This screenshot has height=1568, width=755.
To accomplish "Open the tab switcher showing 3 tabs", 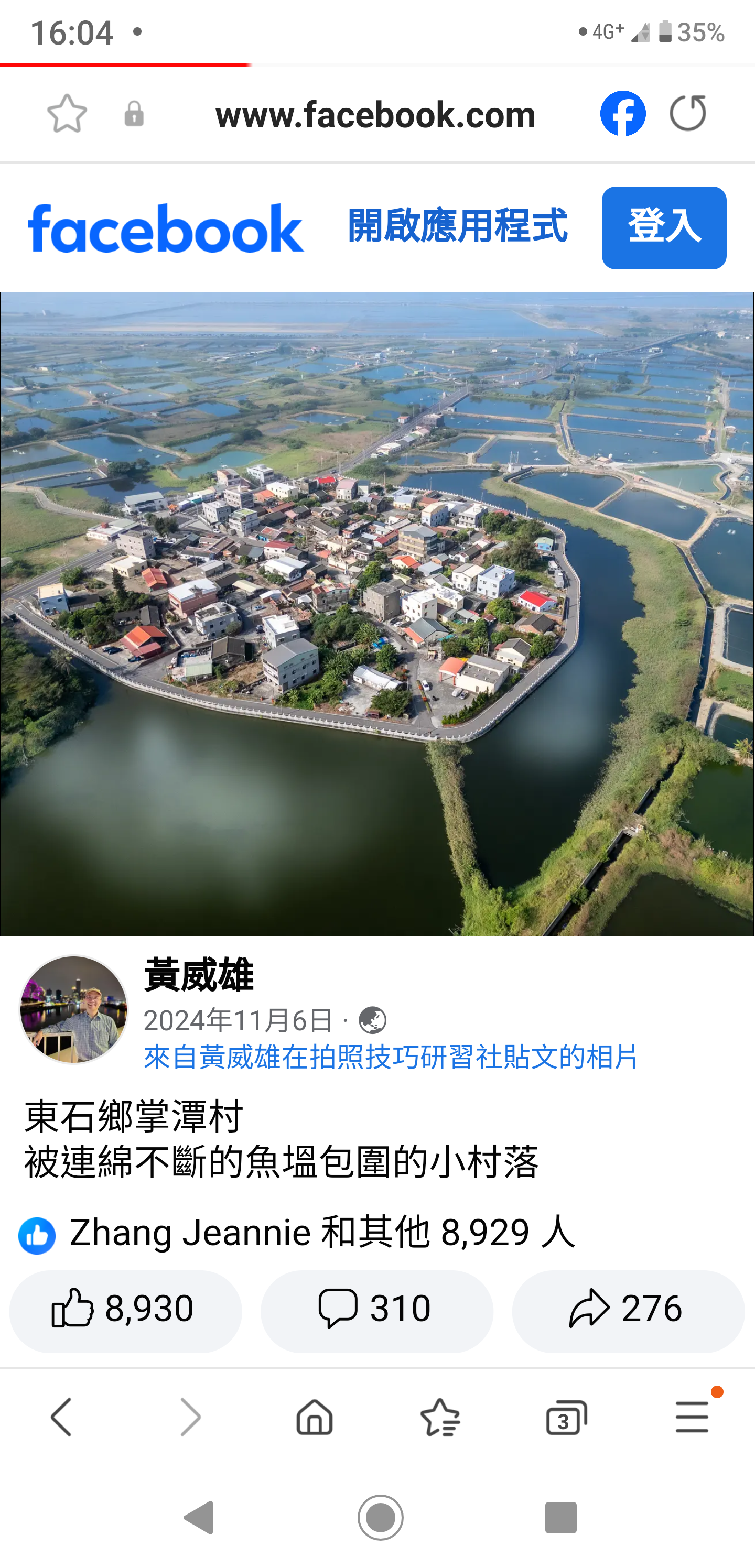I will coord(566,1417).
